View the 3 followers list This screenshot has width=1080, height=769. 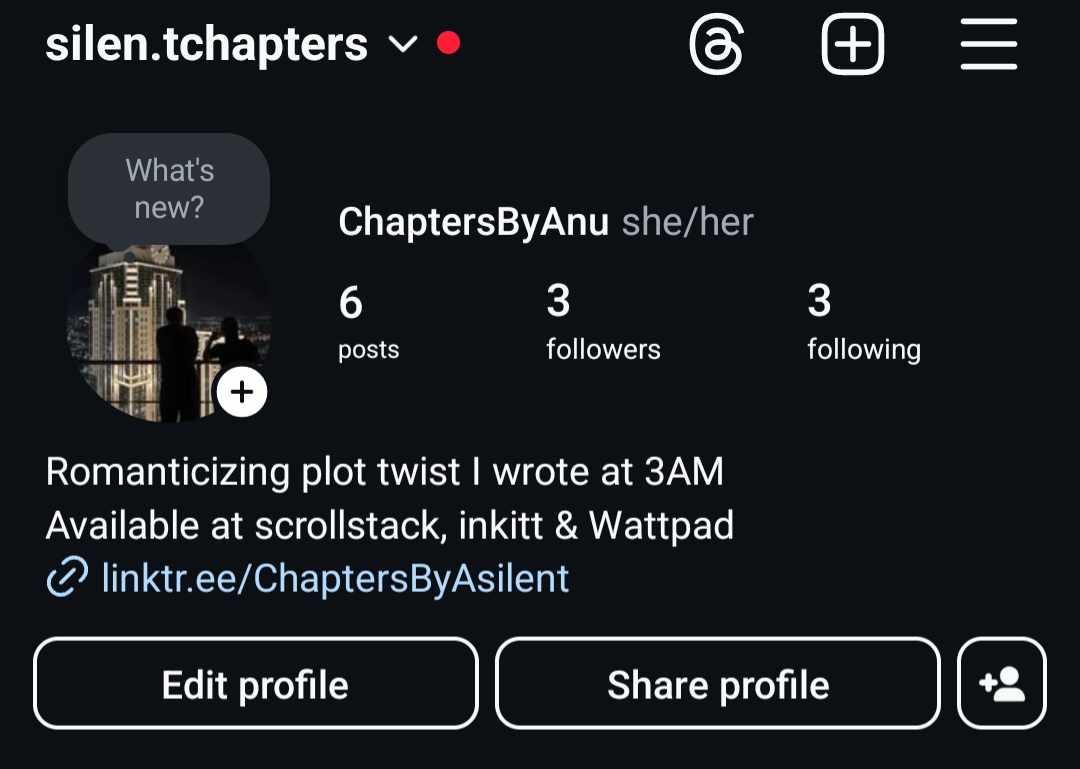(x=603, y=322)
